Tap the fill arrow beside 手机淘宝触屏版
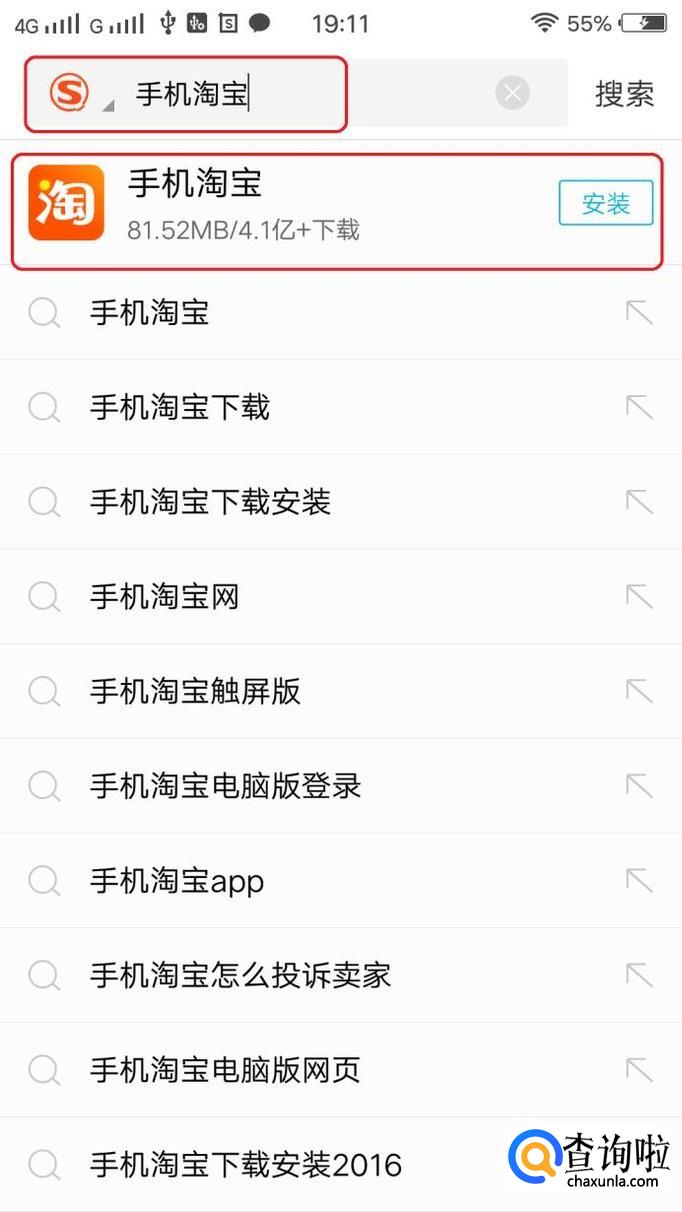 pos(639,691)
